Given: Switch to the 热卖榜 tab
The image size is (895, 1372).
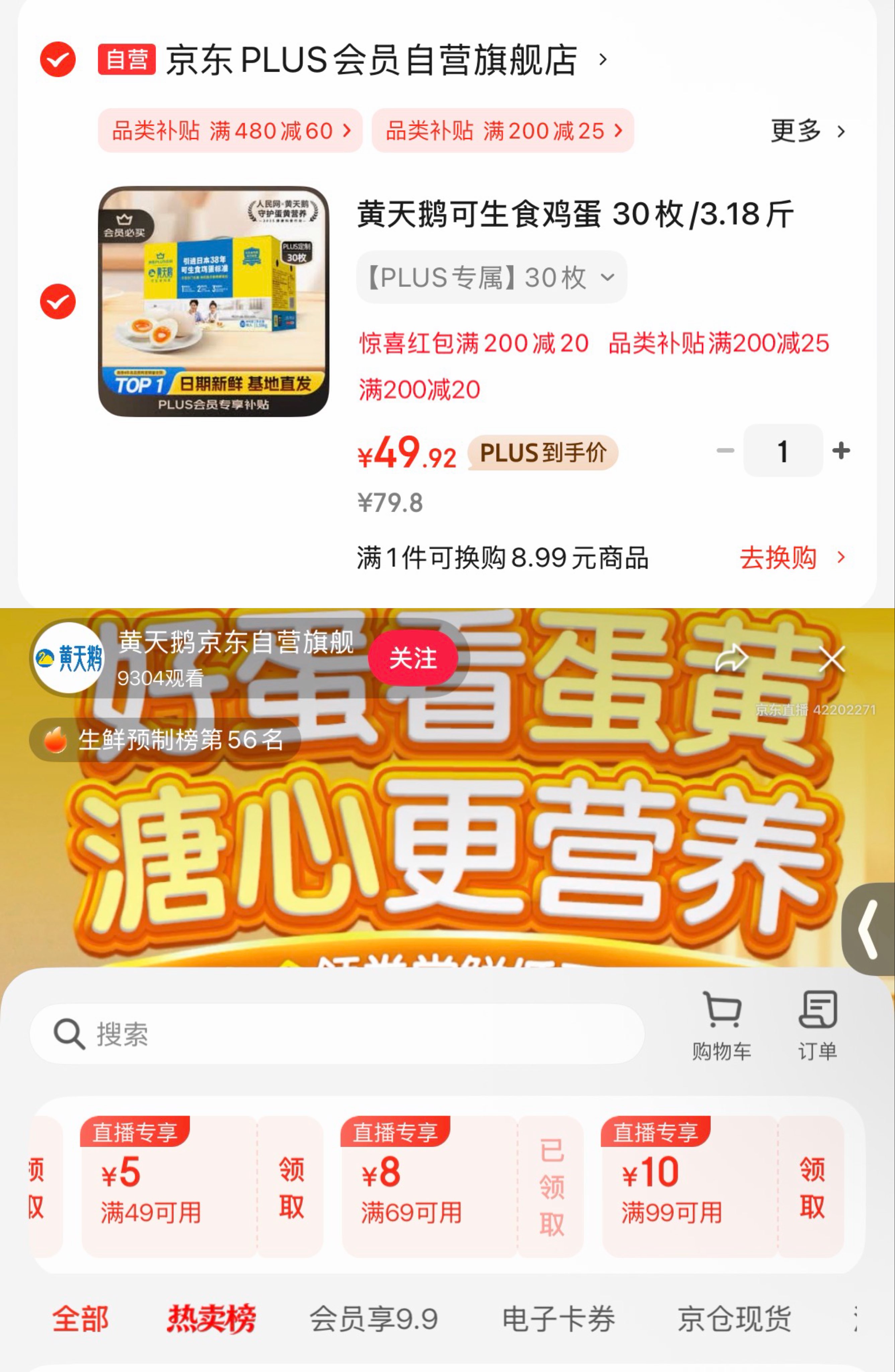Looking at the screenshot, I should coord(211,1319).
